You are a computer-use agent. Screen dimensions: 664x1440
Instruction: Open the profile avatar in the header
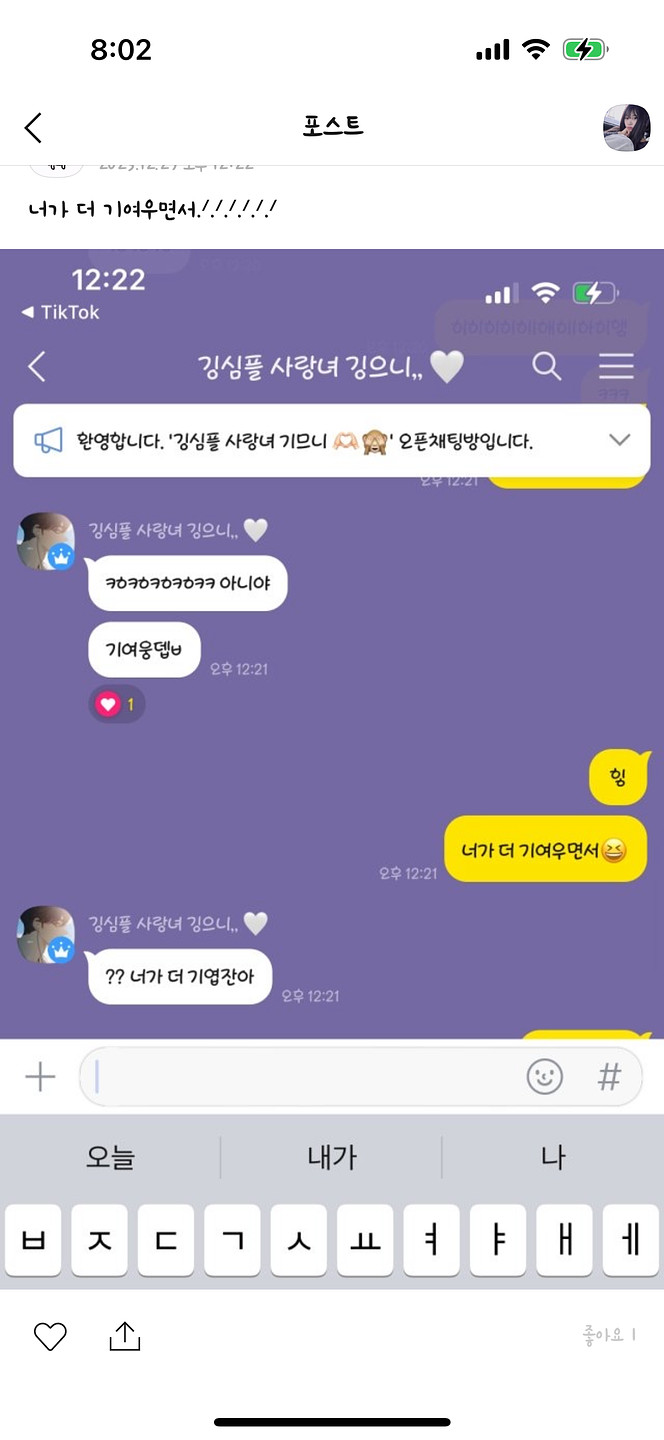pos(626,127)
